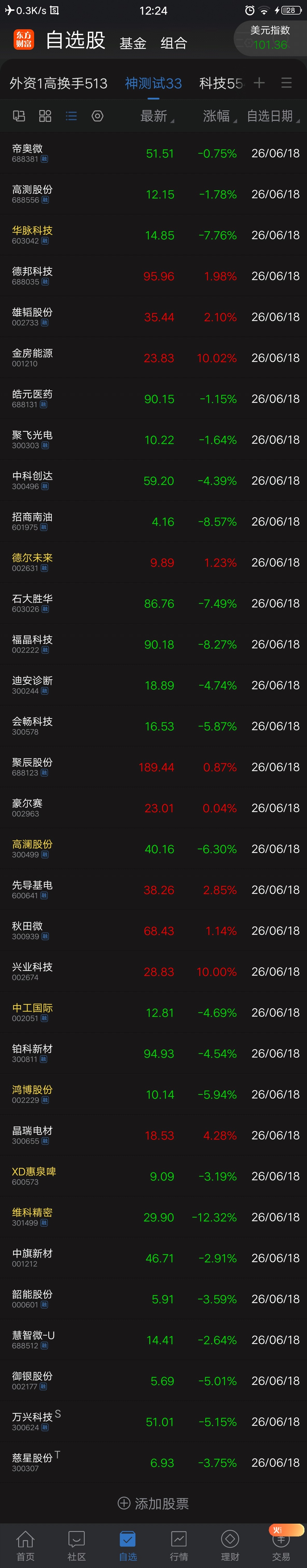
Task: Open 帝奥微 stock details
Action: [153, 153]
